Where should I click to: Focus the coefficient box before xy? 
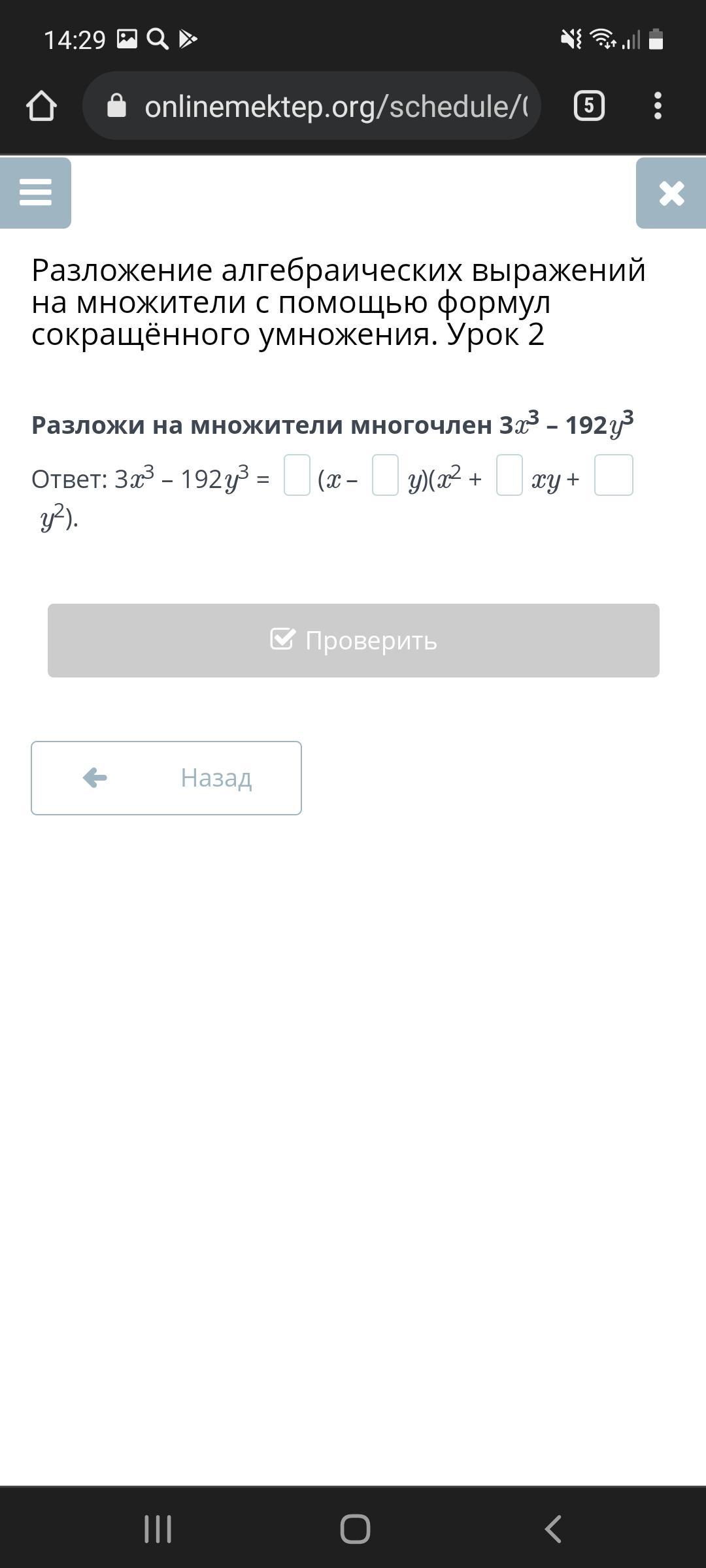pyautogui.click(x=509, y=476)
